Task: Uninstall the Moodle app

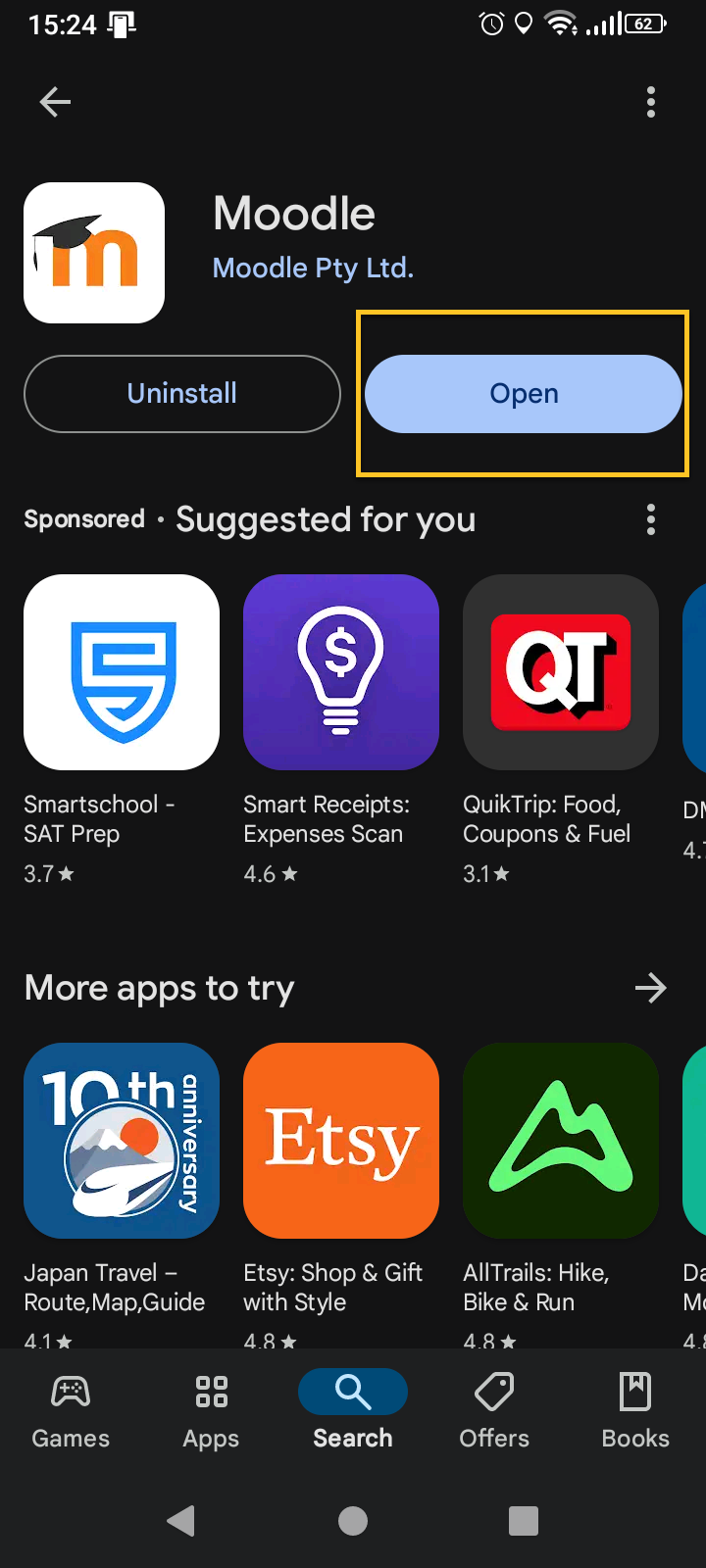Action: [182, 394]
